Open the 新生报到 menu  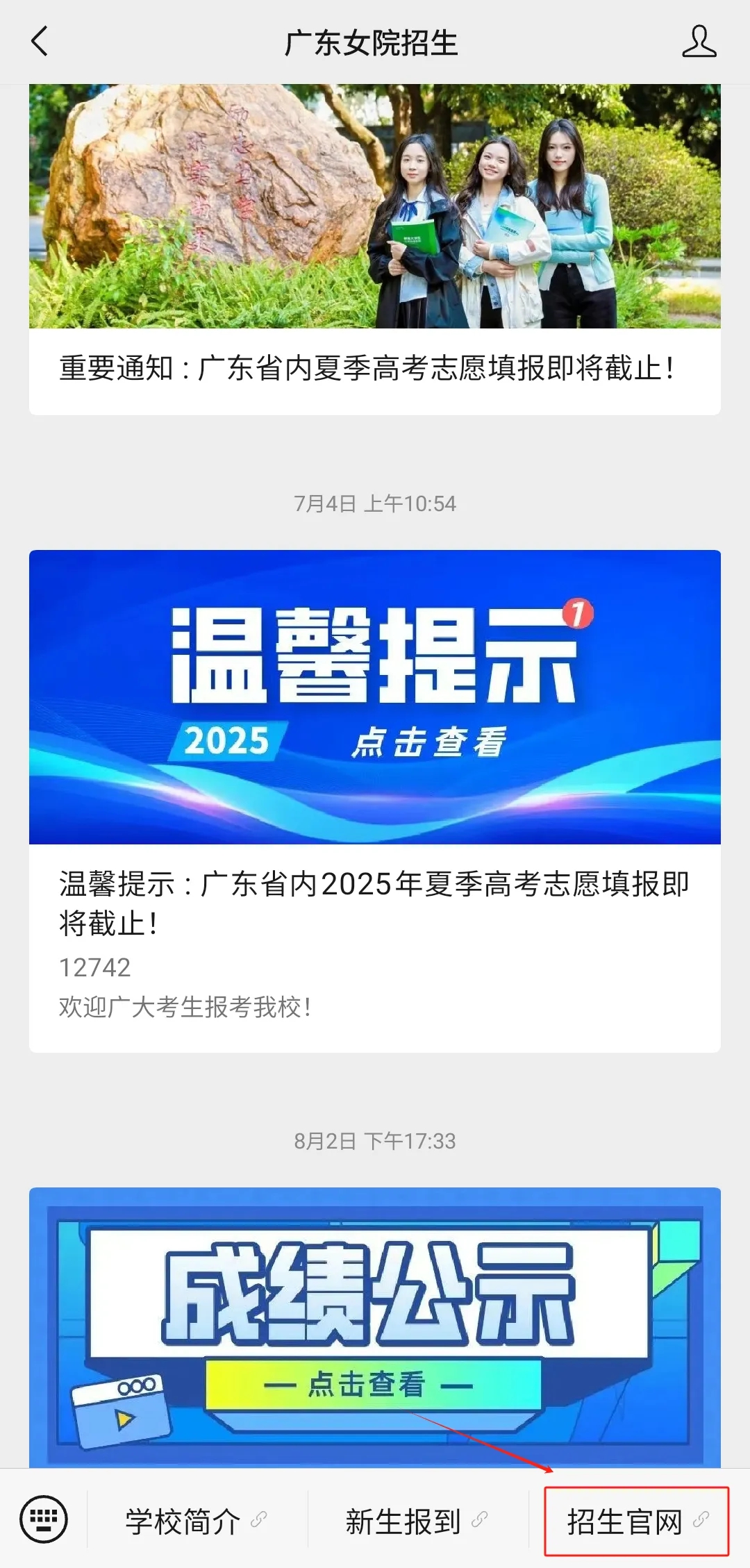[417, 1521]
